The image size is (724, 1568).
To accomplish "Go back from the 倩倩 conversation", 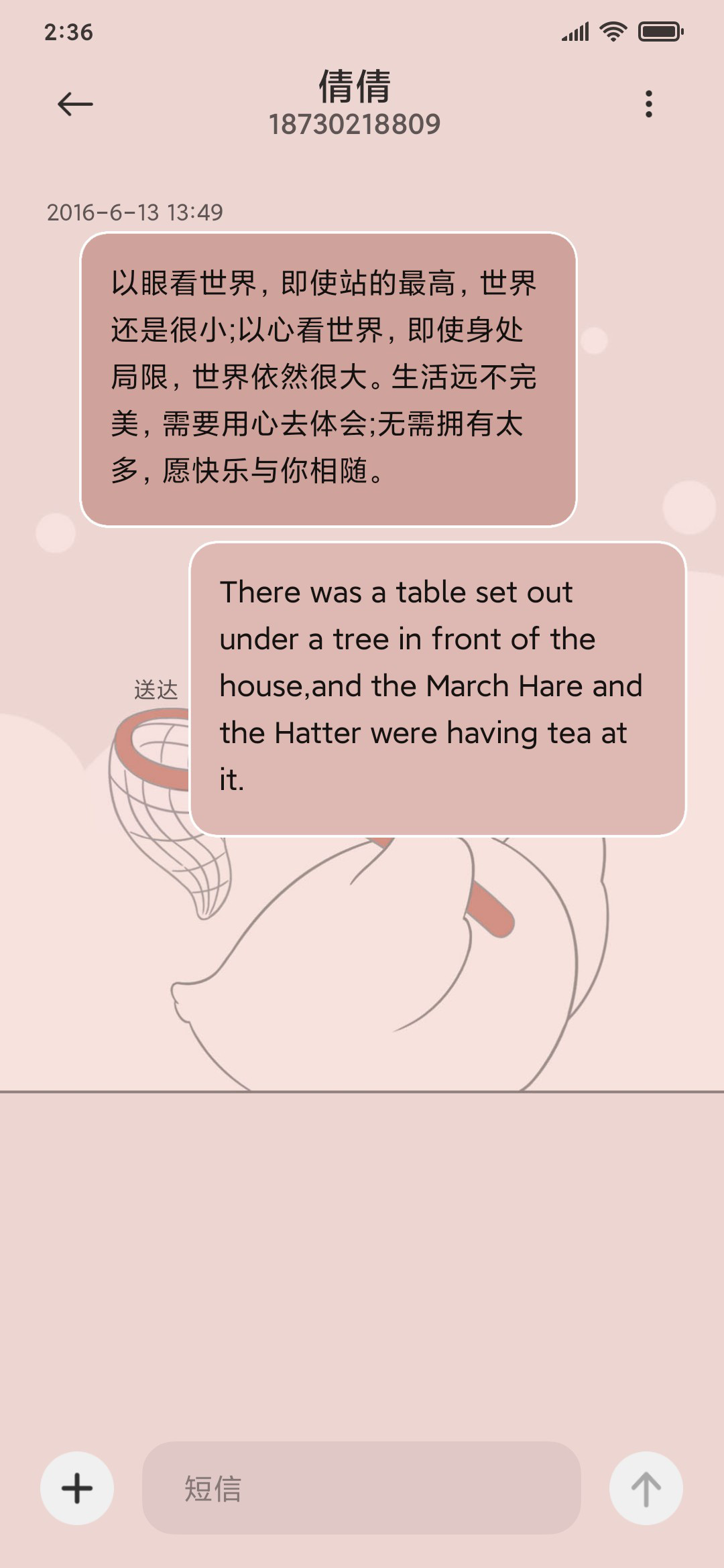I will 75,104.
